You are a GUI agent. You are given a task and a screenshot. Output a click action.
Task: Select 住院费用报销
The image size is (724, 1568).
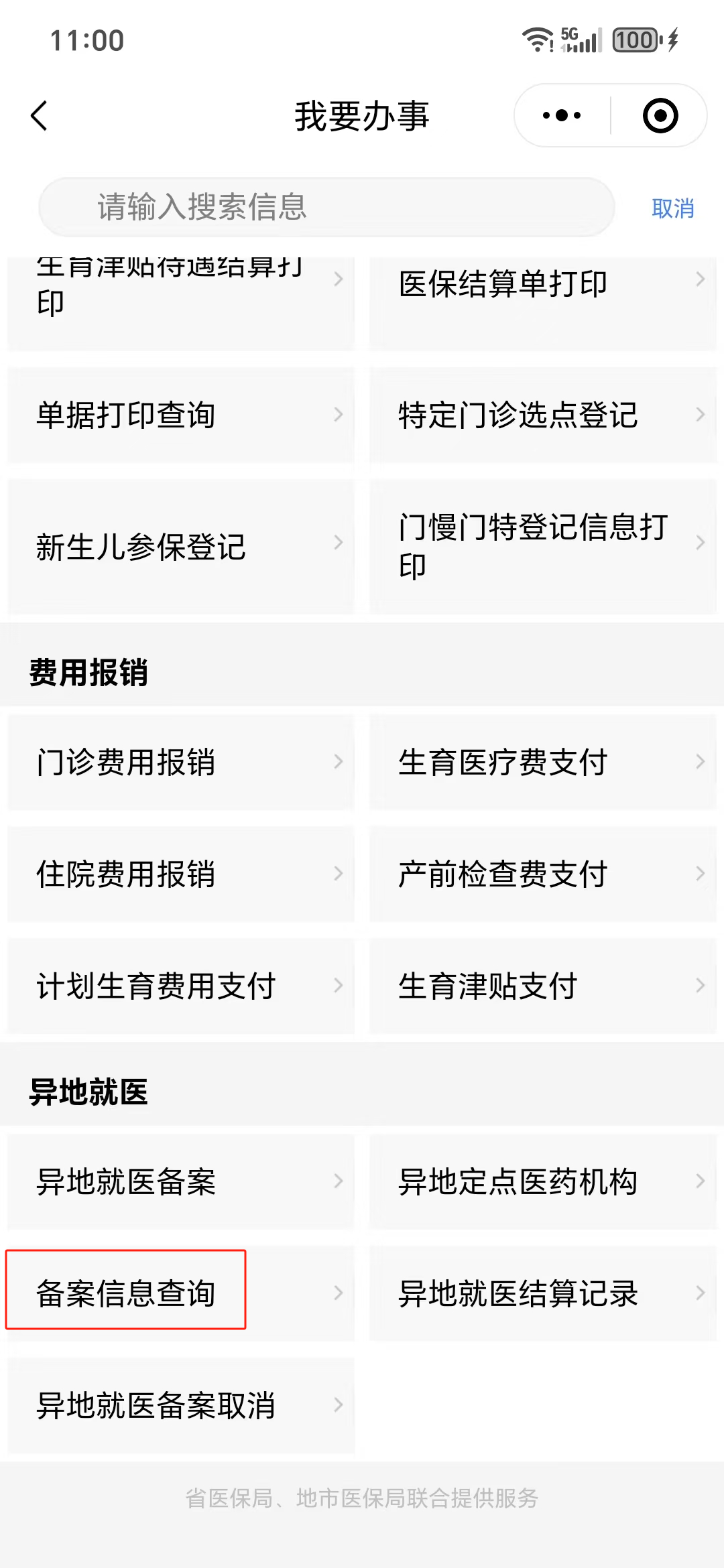(181, 874)
